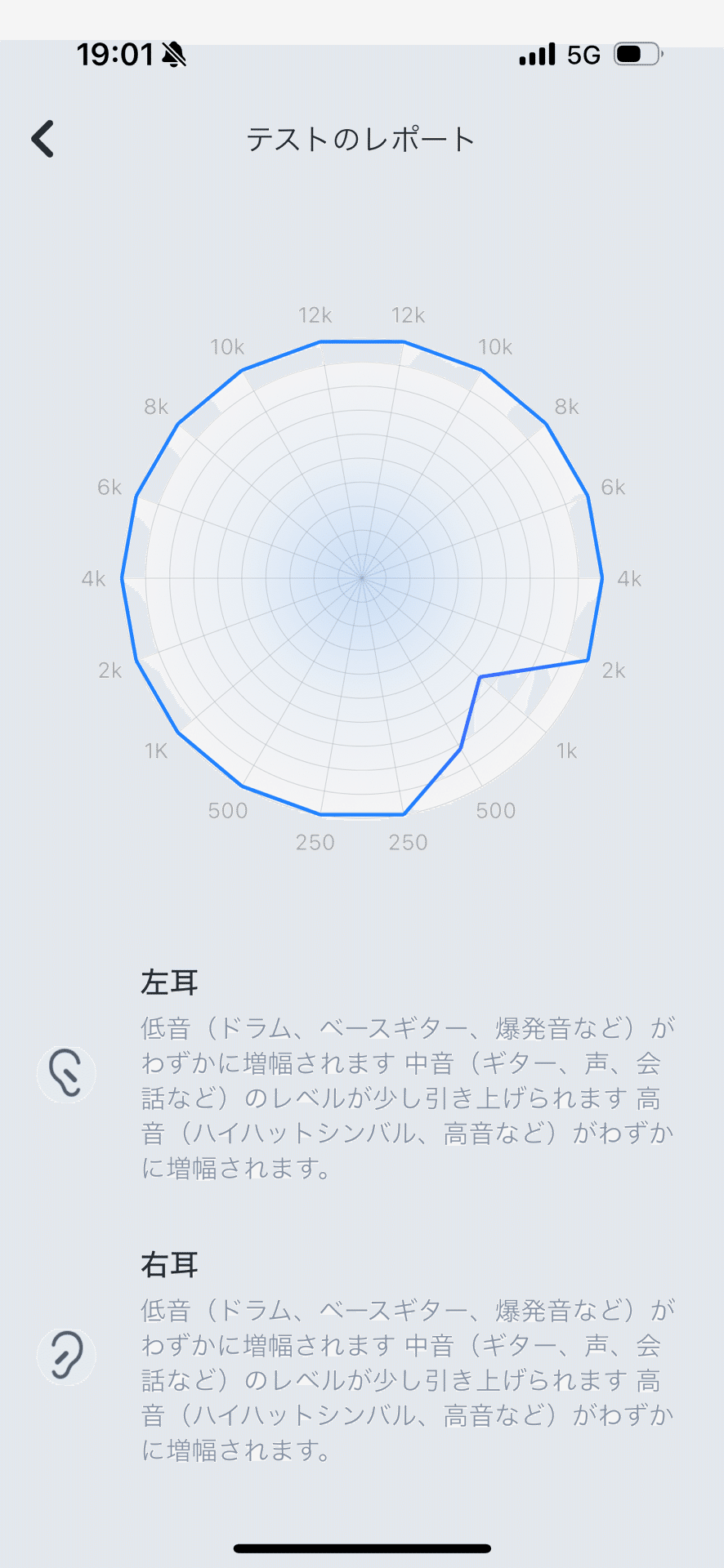
Task: Select the left-side 2k frequency label
Action: [110, 671]
